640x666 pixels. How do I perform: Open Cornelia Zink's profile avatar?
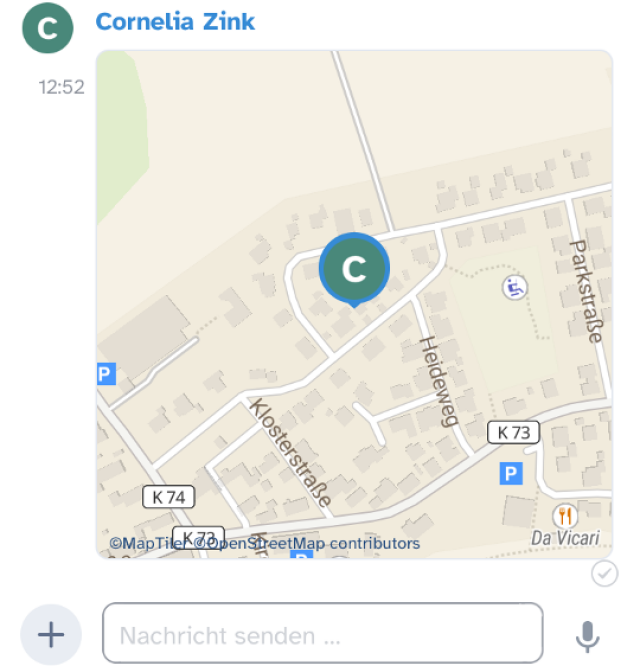pos(47,28)
